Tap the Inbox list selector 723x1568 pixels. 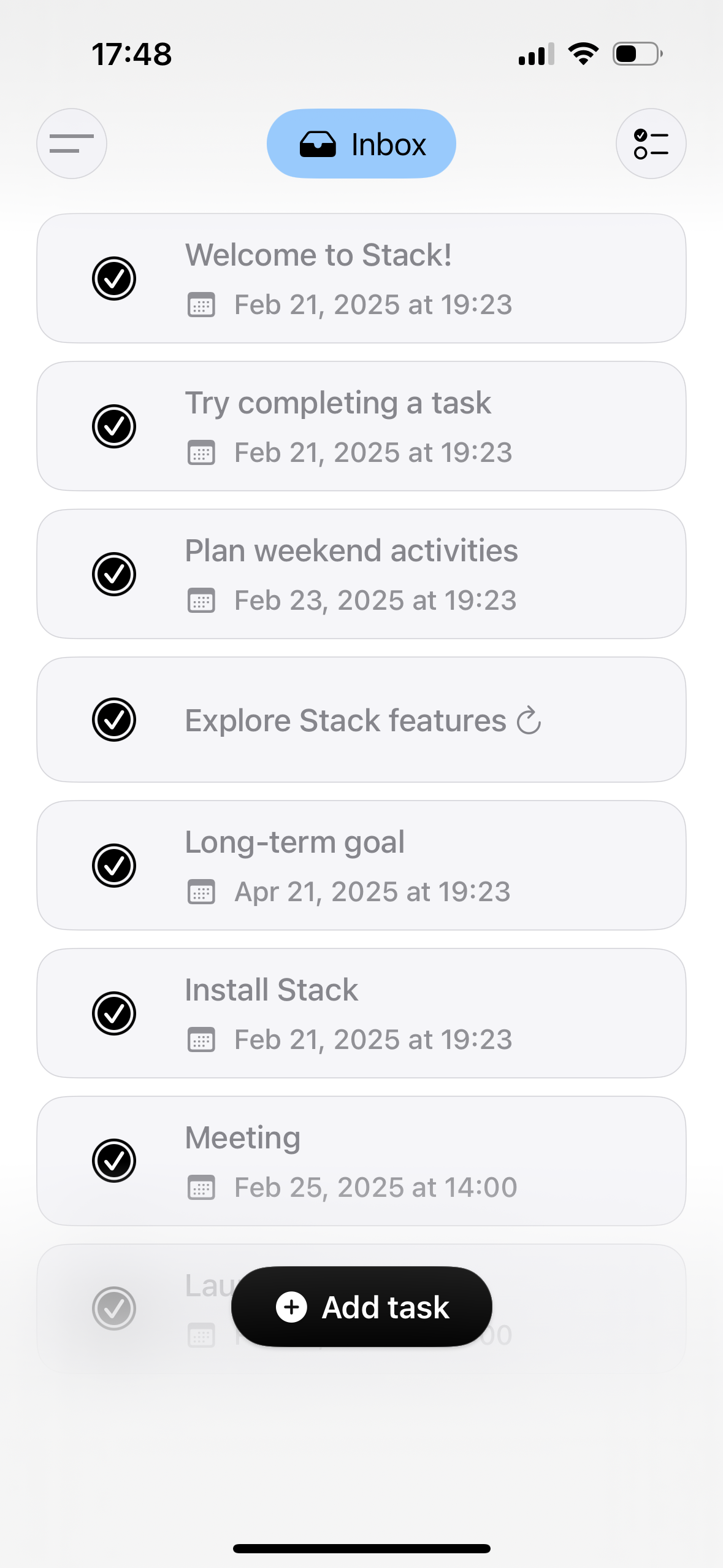361,144
